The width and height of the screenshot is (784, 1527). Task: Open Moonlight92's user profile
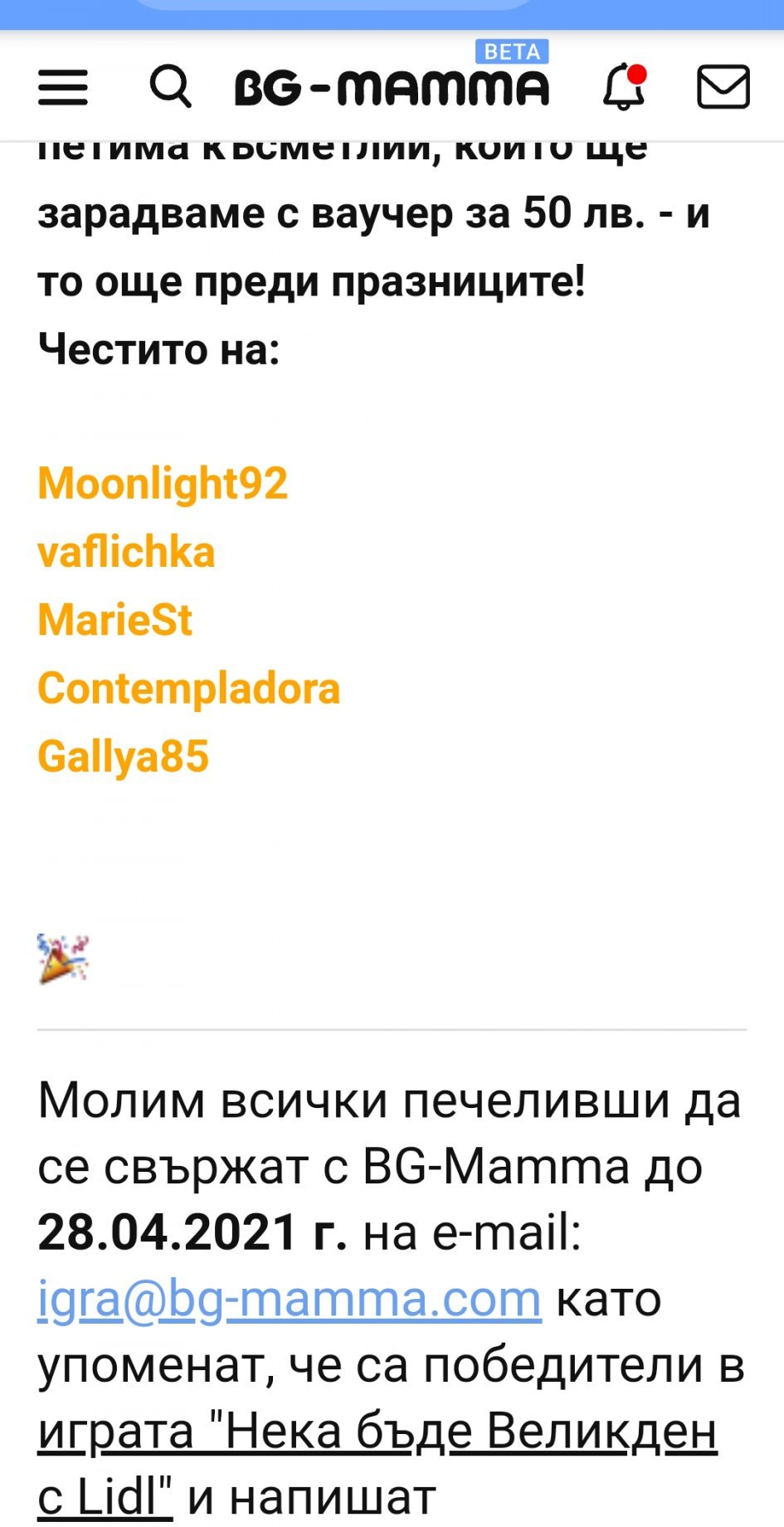tap(163, 483)
